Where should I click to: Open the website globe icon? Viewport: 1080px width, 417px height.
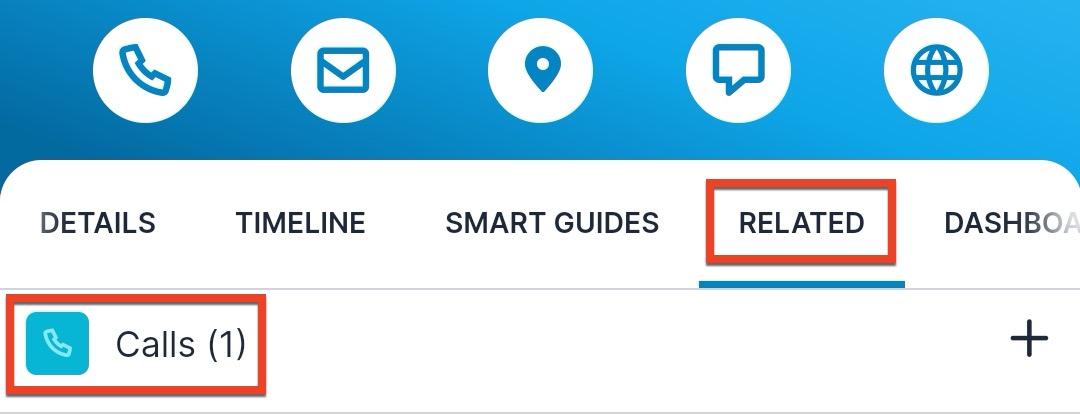pyautogui.click(x=936, y=71)
